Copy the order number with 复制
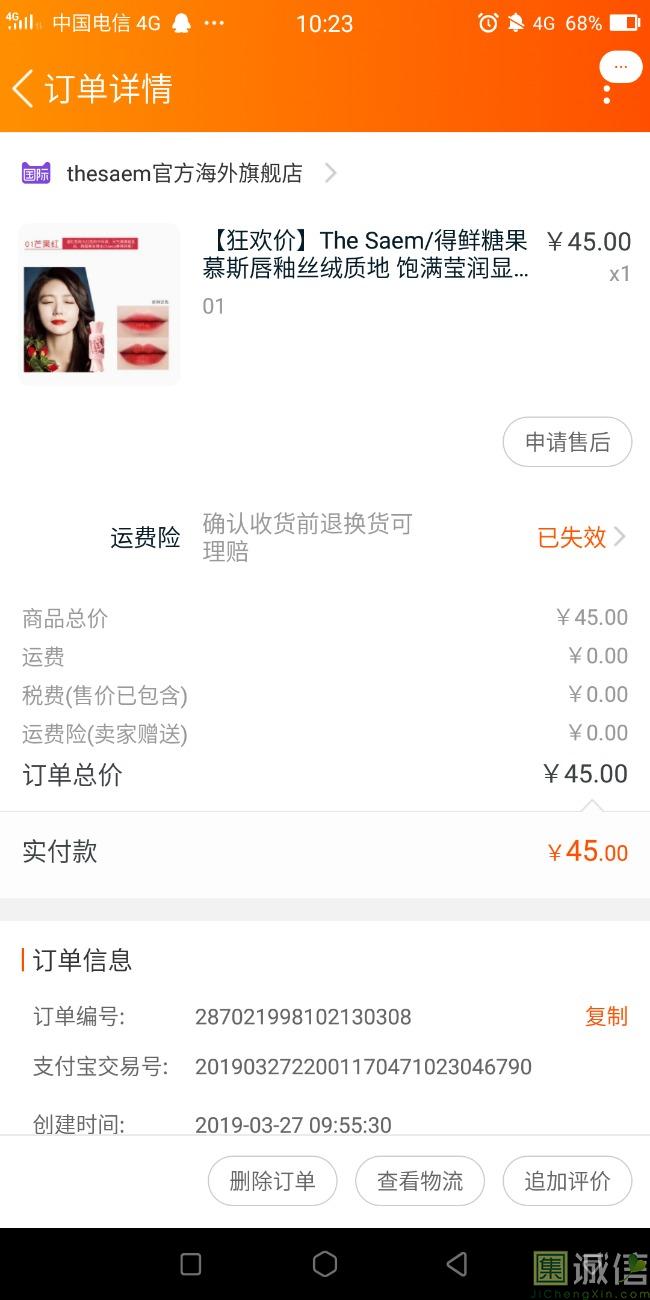The height and width of the screenshot is (1300, 650). [606, 1016]
